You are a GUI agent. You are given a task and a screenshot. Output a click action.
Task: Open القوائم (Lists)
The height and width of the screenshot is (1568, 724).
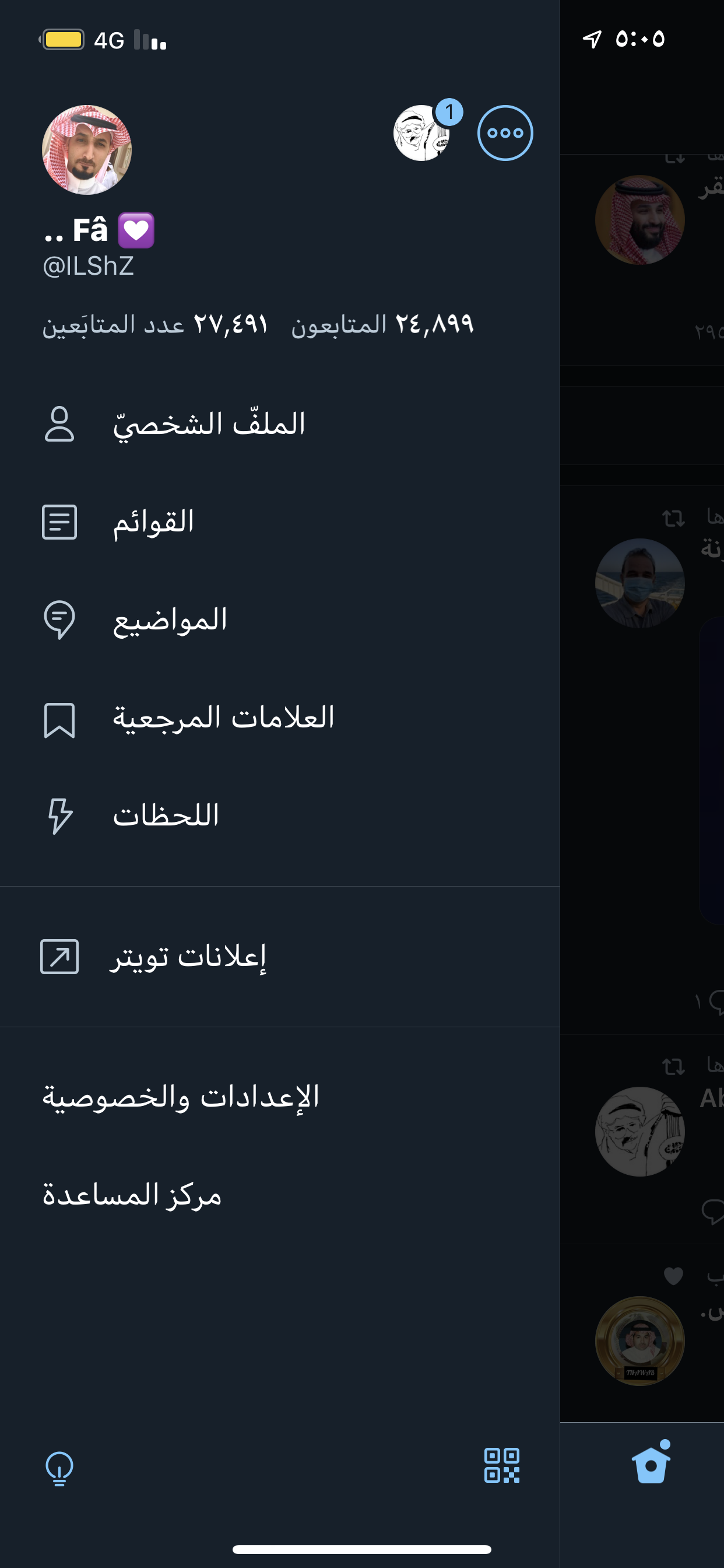pos(152,521)
